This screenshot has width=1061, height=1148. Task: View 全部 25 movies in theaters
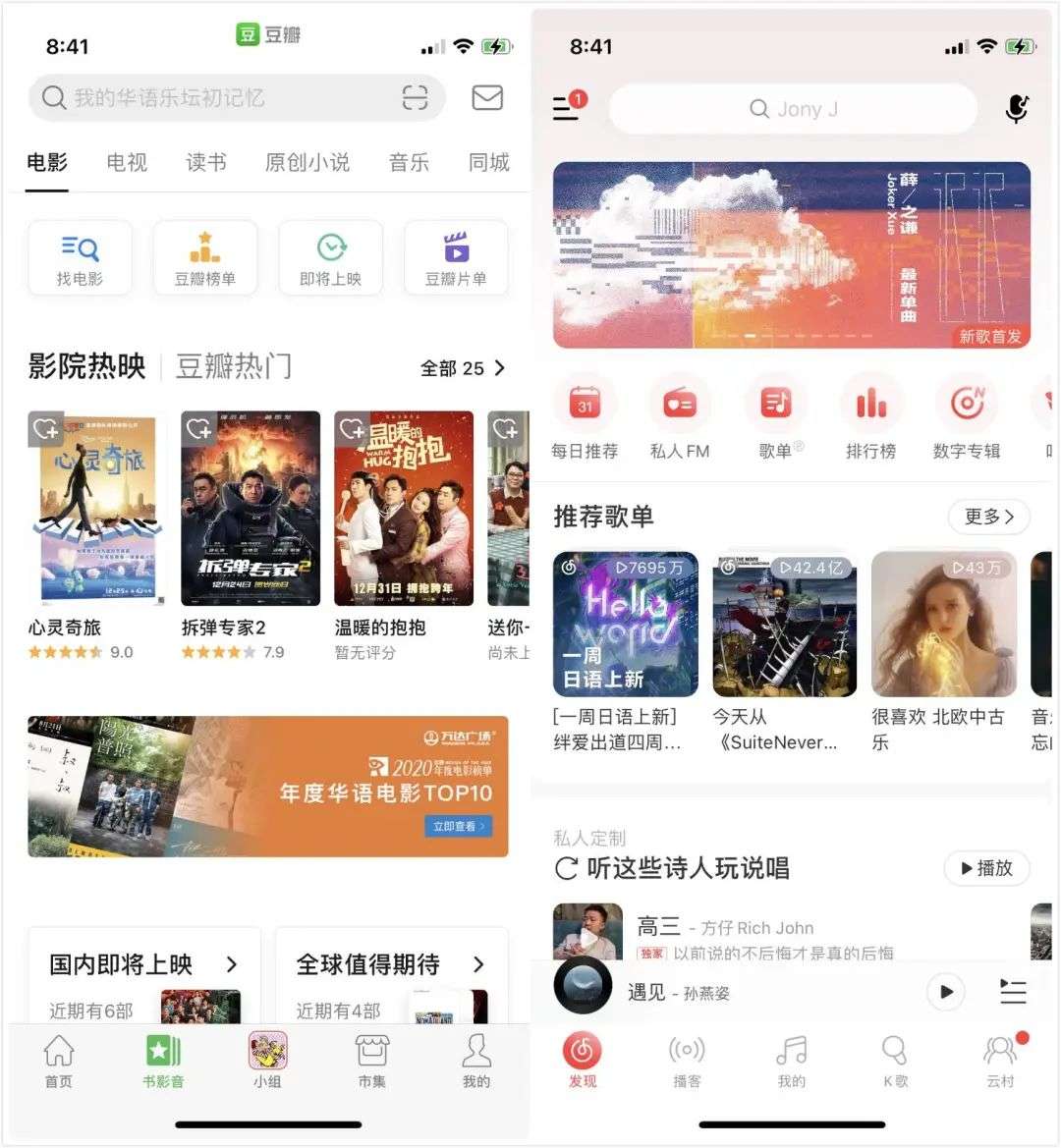point(462,368)
